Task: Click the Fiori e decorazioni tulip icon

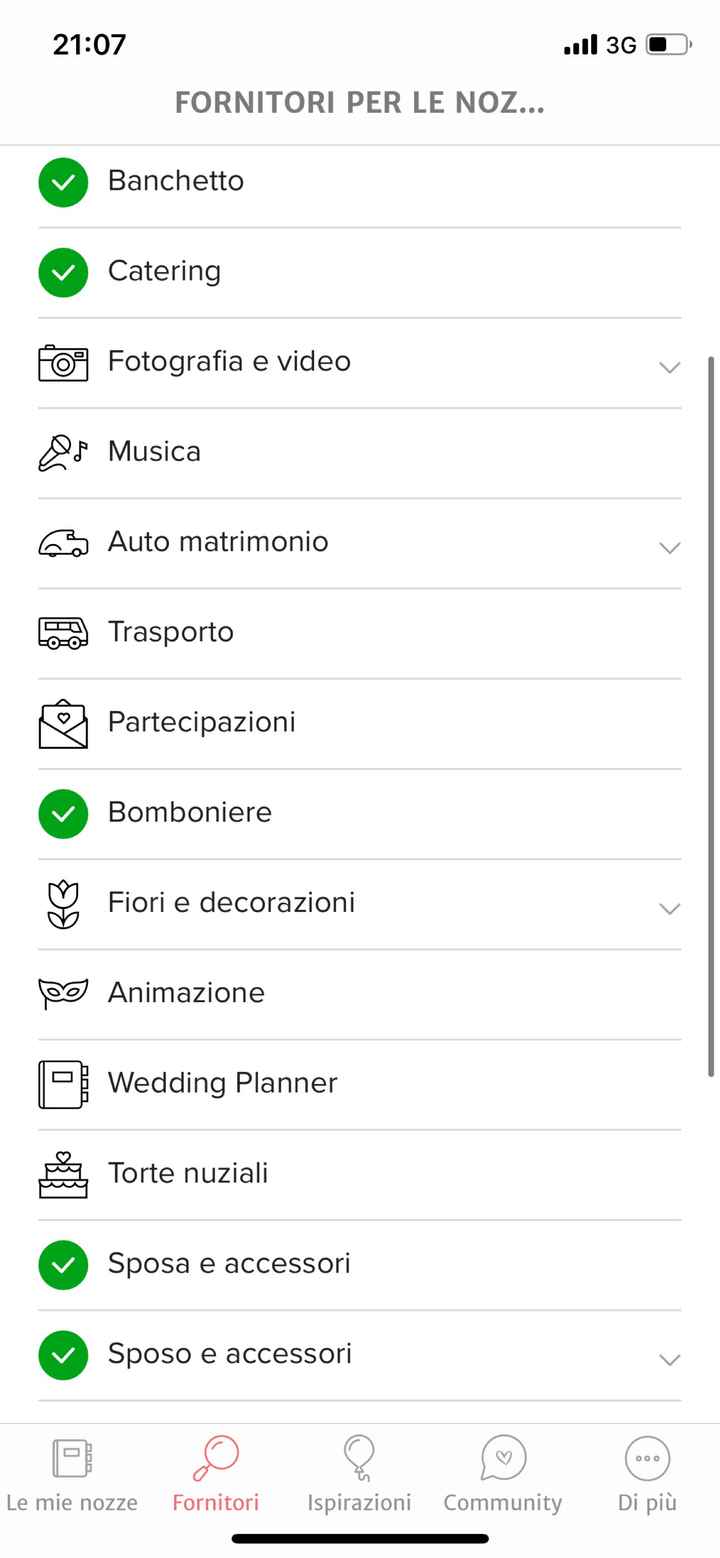Action: 63,903
